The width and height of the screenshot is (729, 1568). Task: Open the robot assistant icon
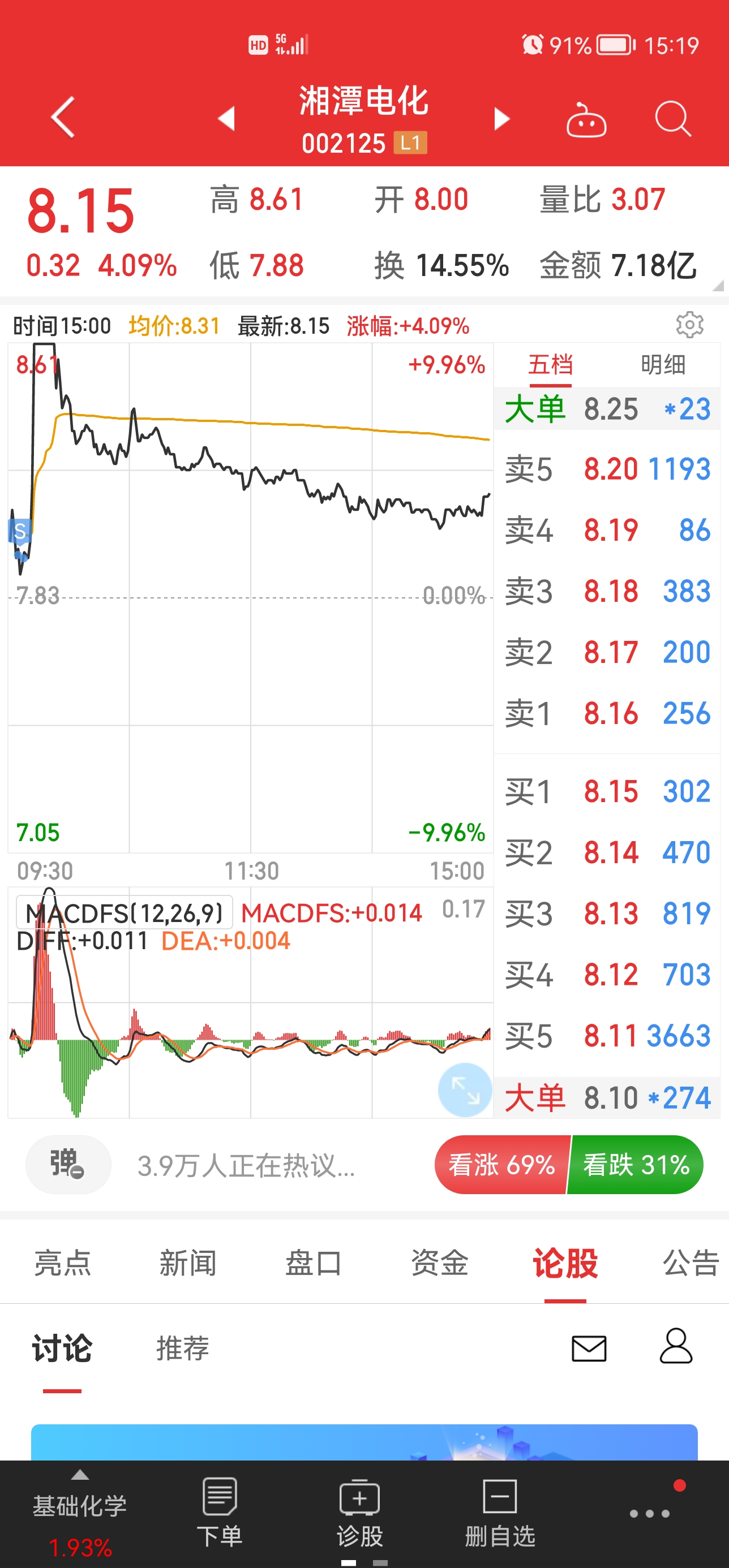(x=586, y=120)
